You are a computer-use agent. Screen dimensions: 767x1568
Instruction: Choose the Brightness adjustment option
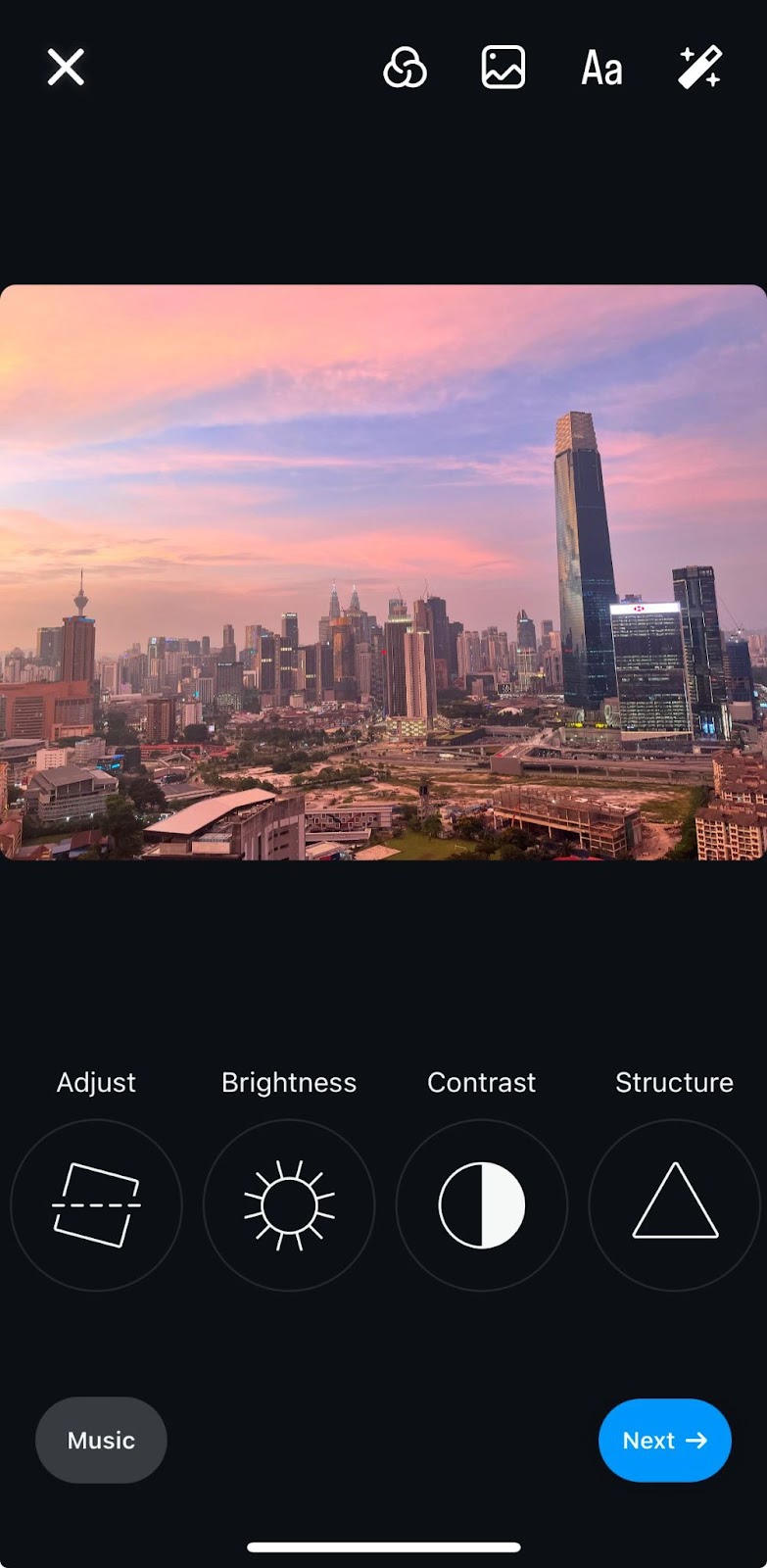(288, 1204)
